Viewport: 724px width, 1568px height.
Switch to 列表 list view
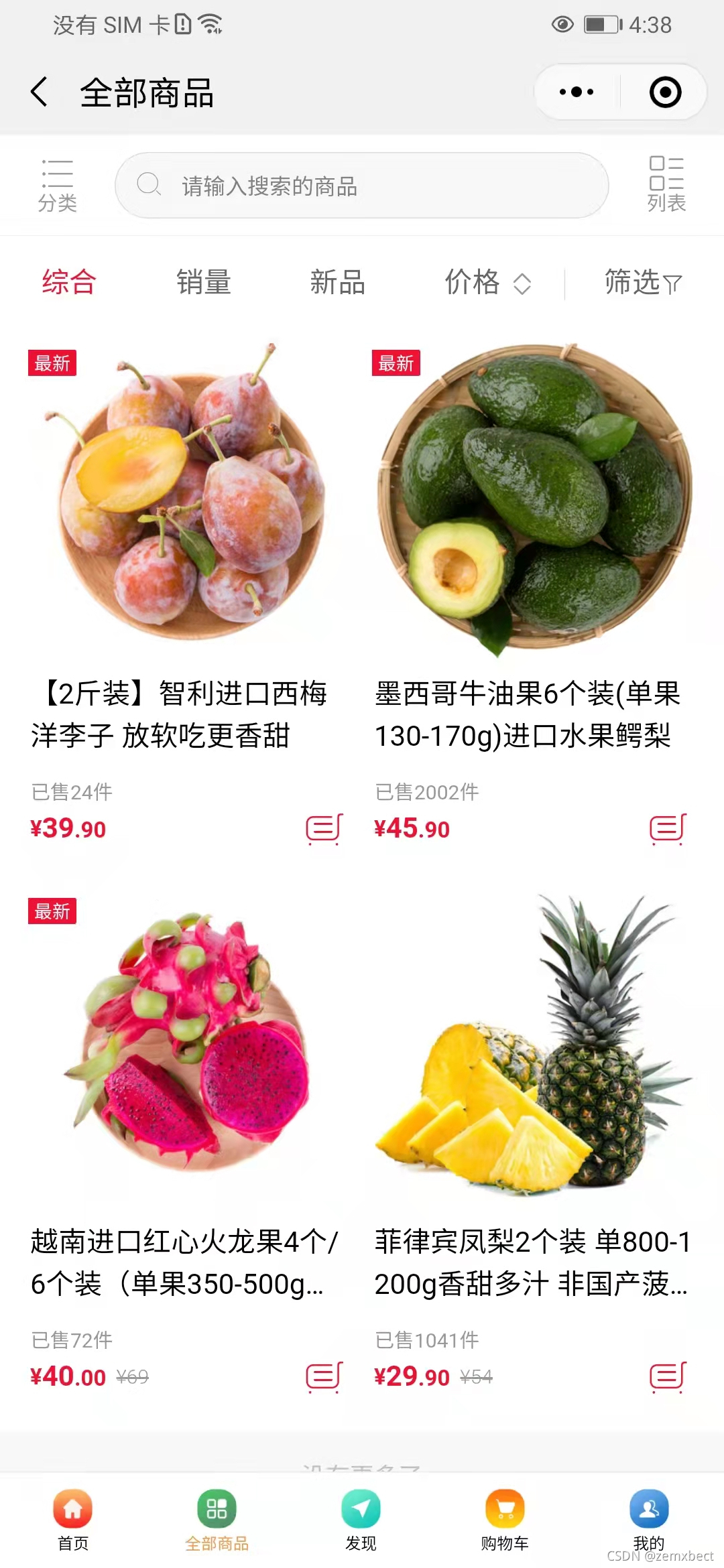(x=666, y=184)
